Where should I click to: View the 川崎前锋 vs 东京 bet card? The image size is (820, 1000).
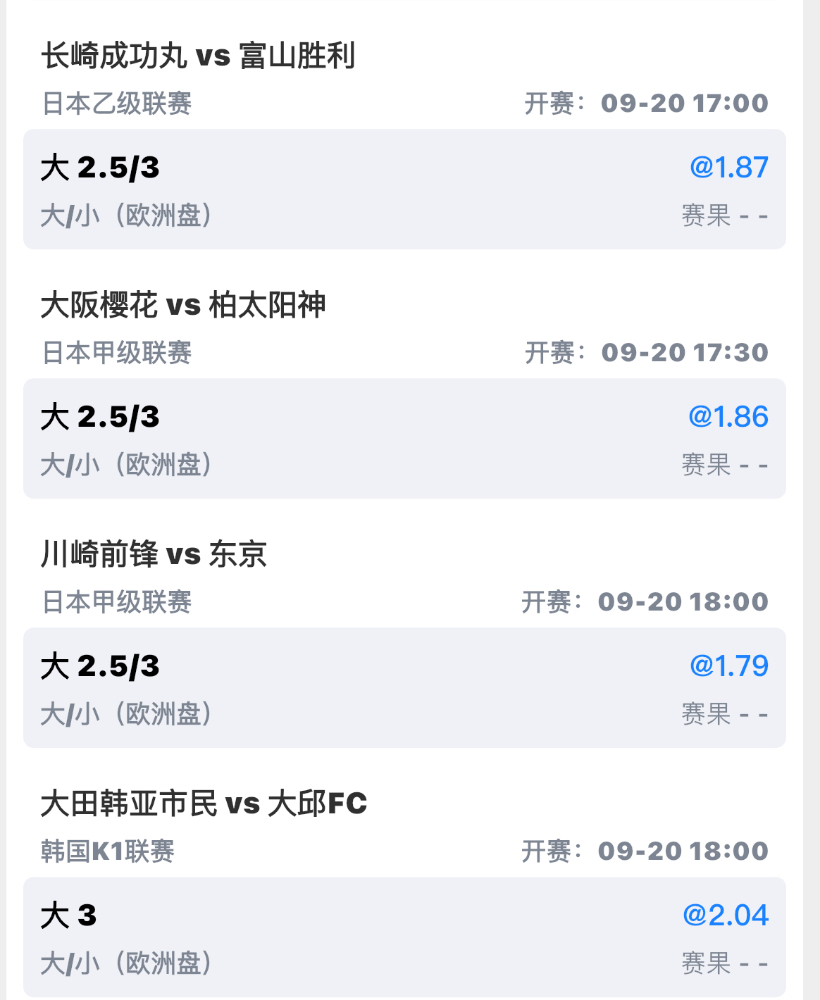[x=404, y=688]
